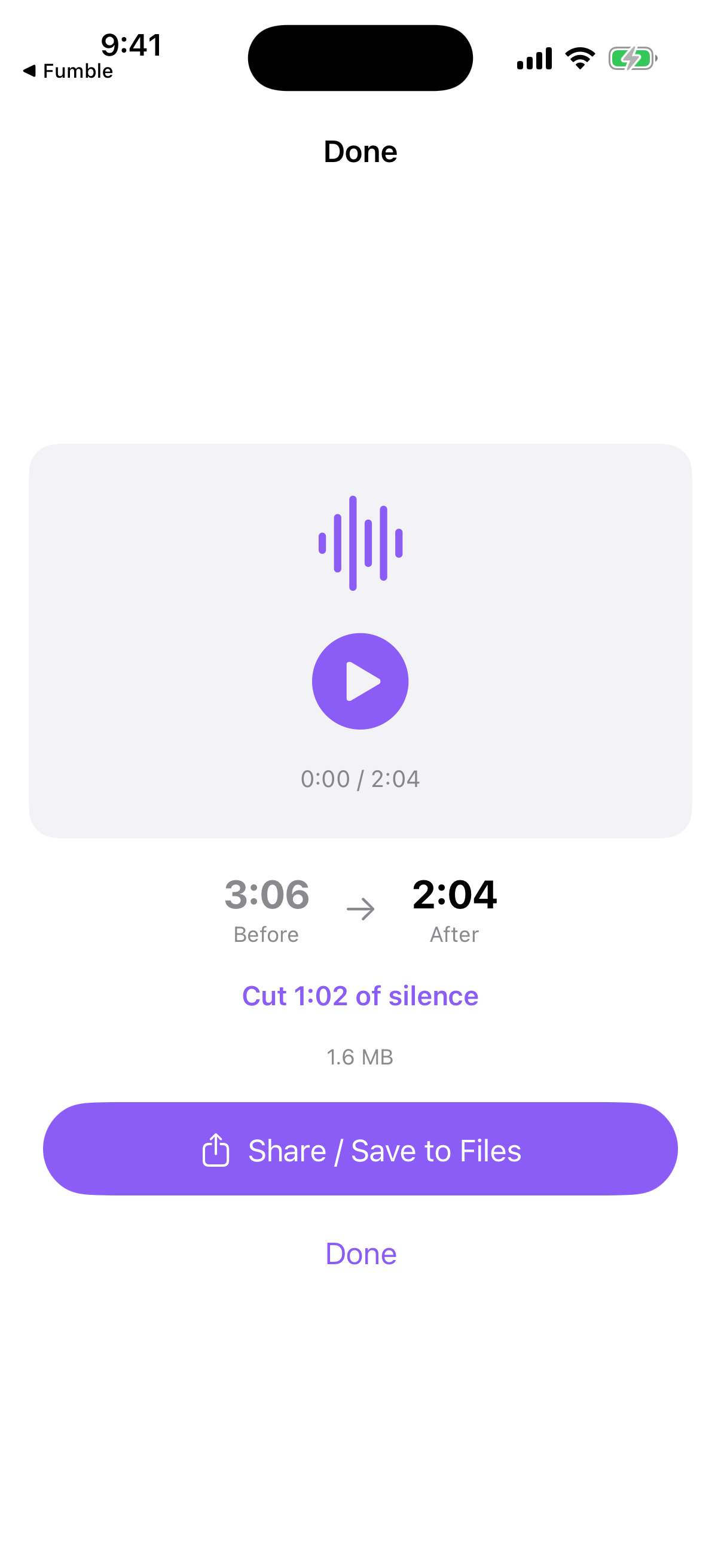Return to Fumble app via status bar
Screen dimensions: 721x1568
coord(68,71)
